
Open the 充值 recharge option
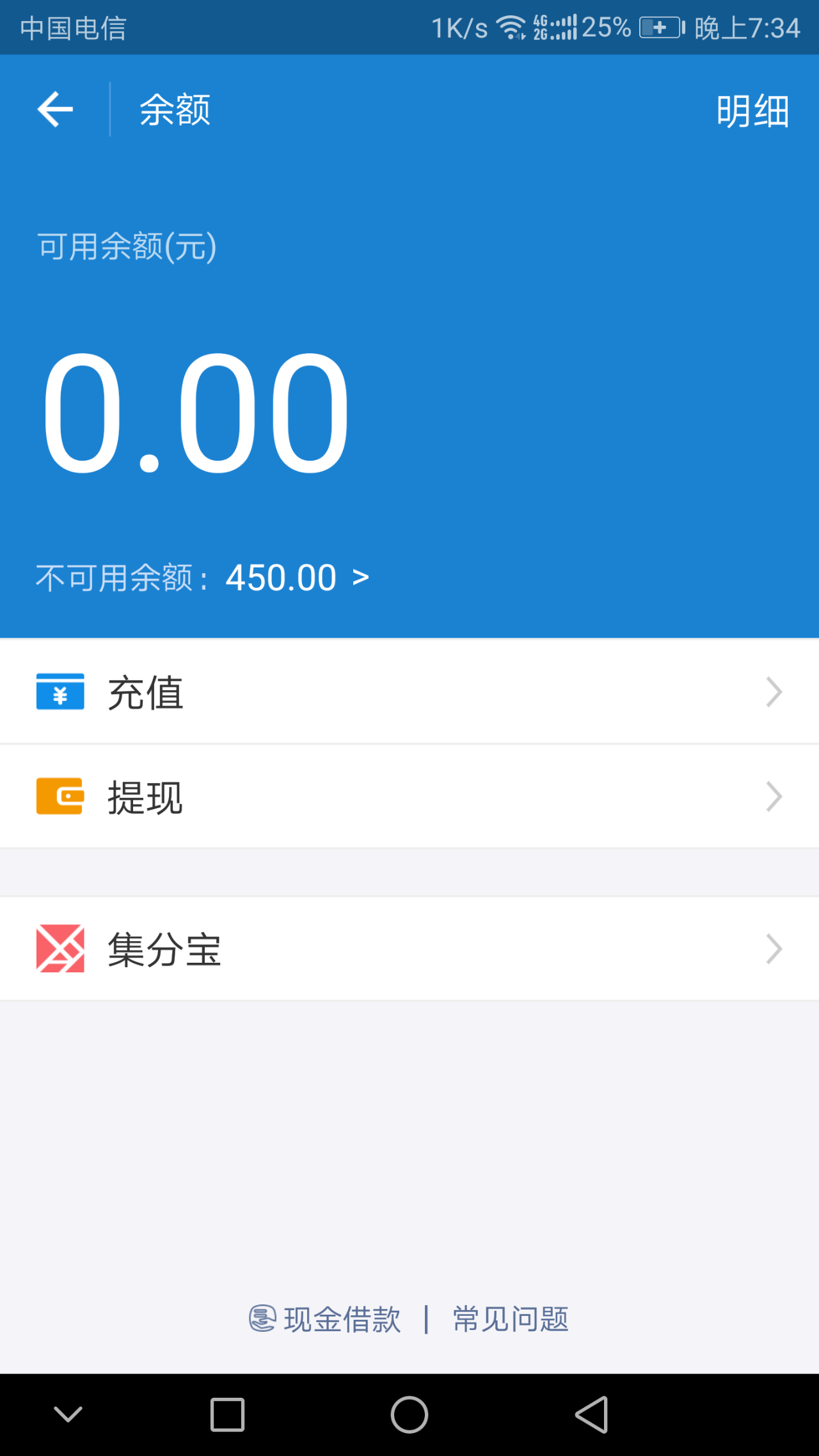[409, 692]
